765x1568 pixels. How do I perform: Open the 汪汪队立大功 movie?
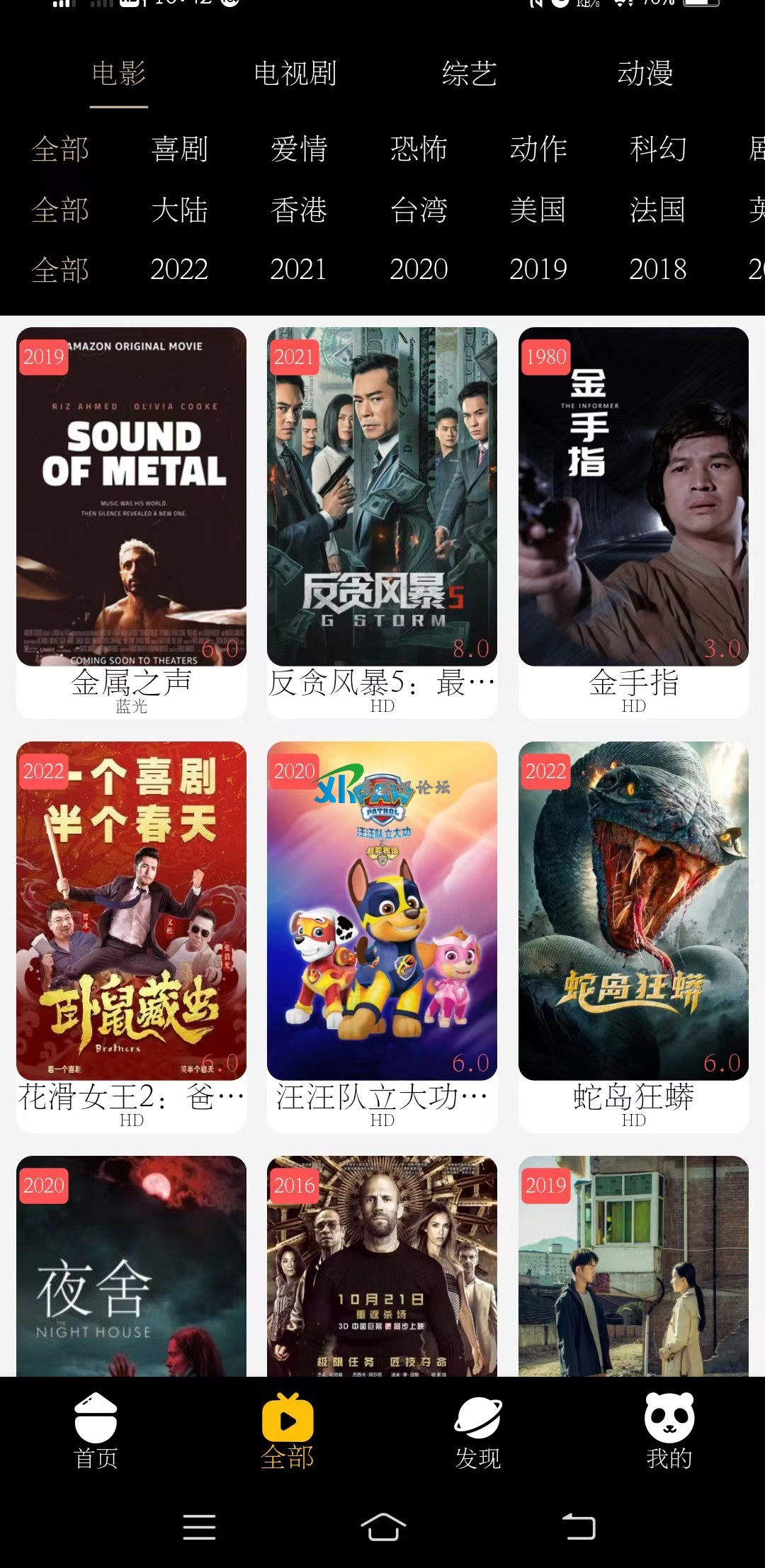382,921
